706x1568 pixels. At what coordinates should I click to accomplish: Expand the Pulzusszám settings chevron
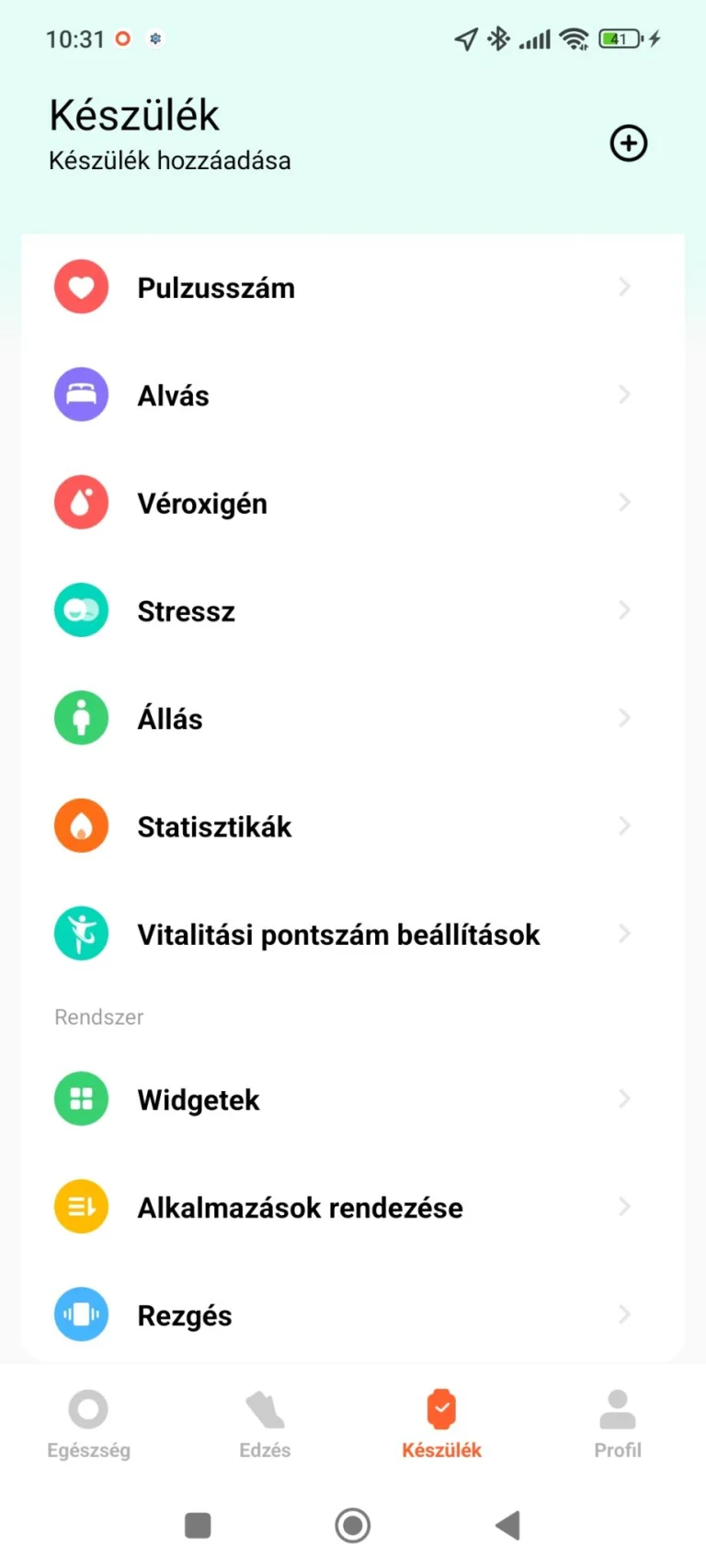click(x=625, y=287)
